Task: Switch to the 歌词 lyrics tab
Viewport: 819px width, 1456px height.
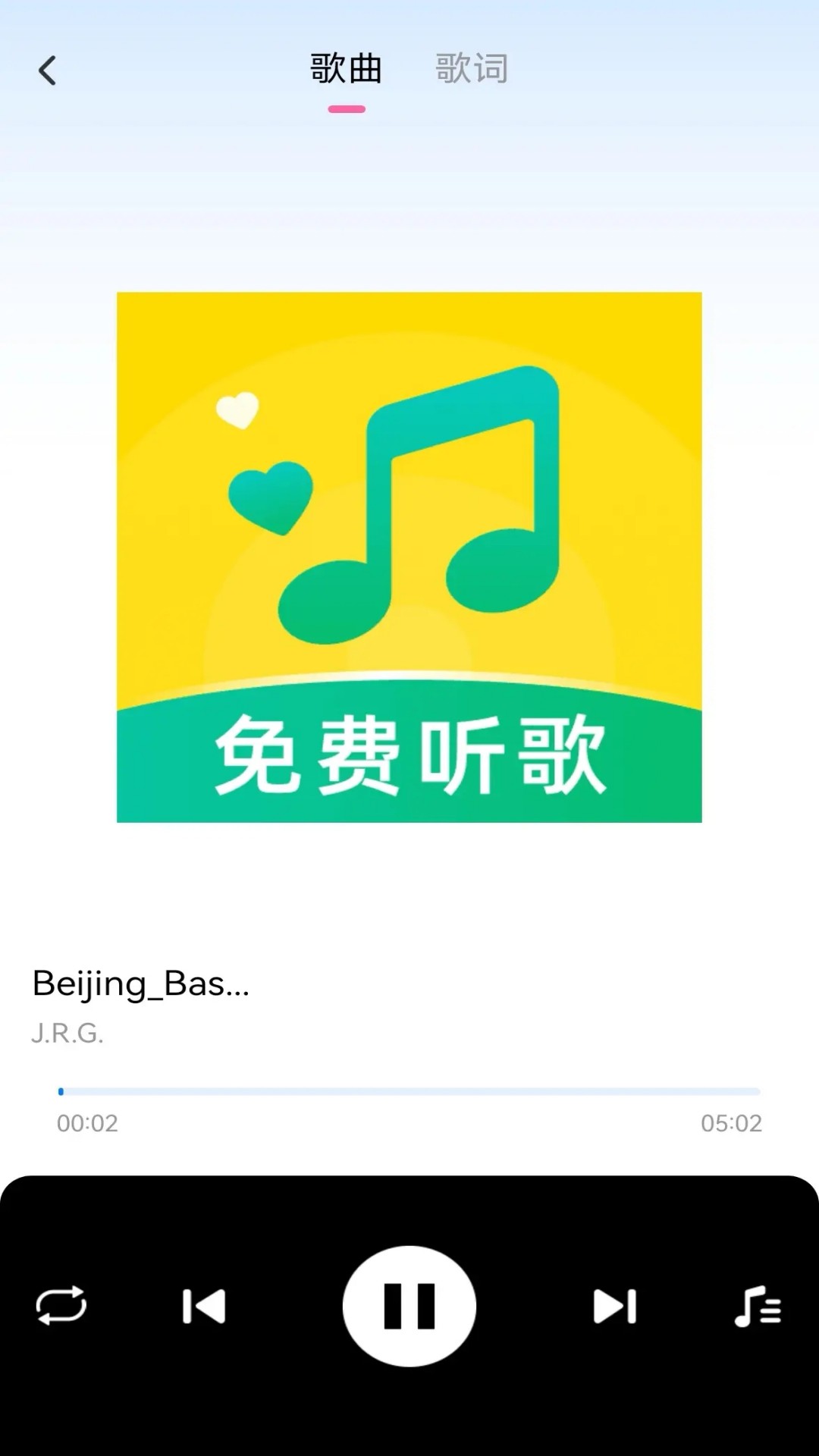Action: 471,69
